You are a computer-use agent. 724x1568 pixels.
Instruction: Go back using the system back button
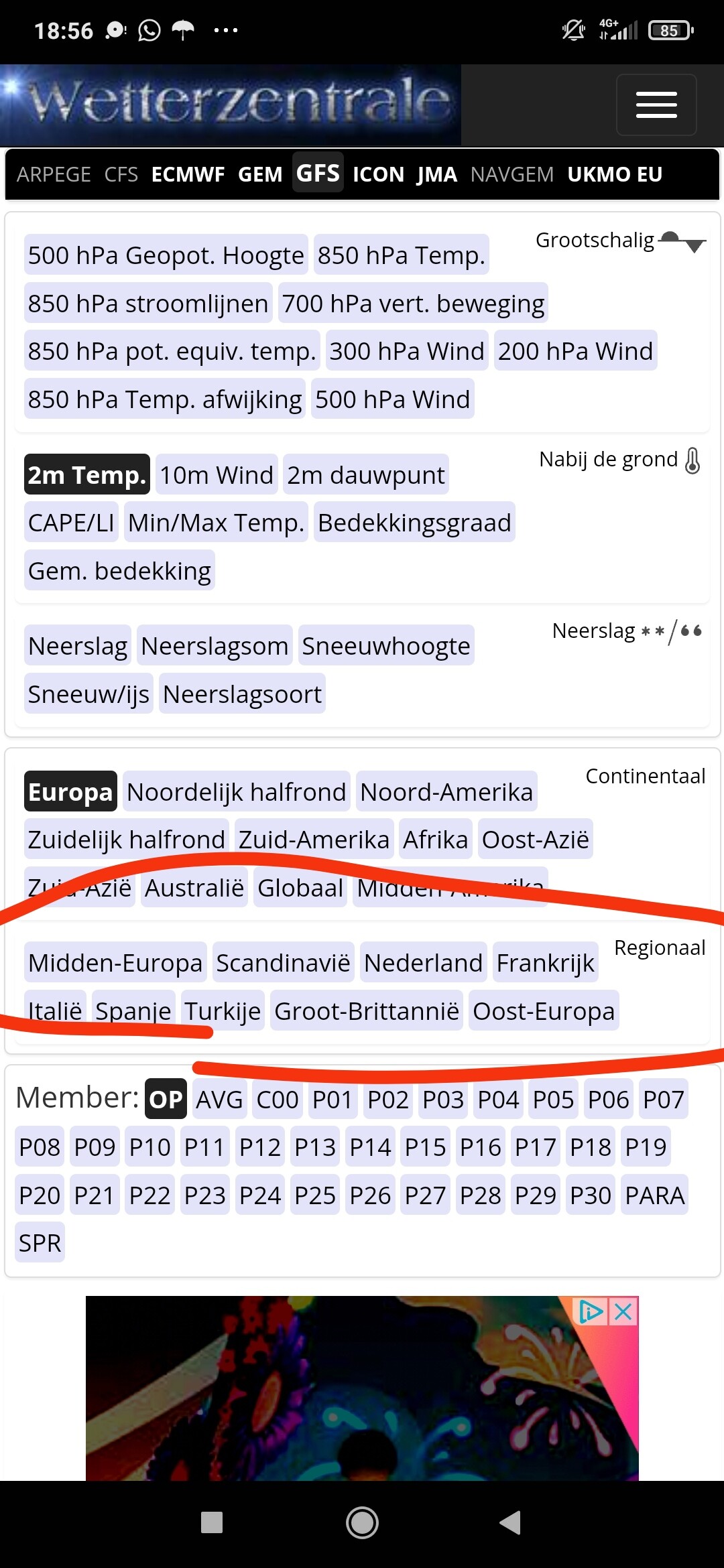click(x=510, y=1522)
